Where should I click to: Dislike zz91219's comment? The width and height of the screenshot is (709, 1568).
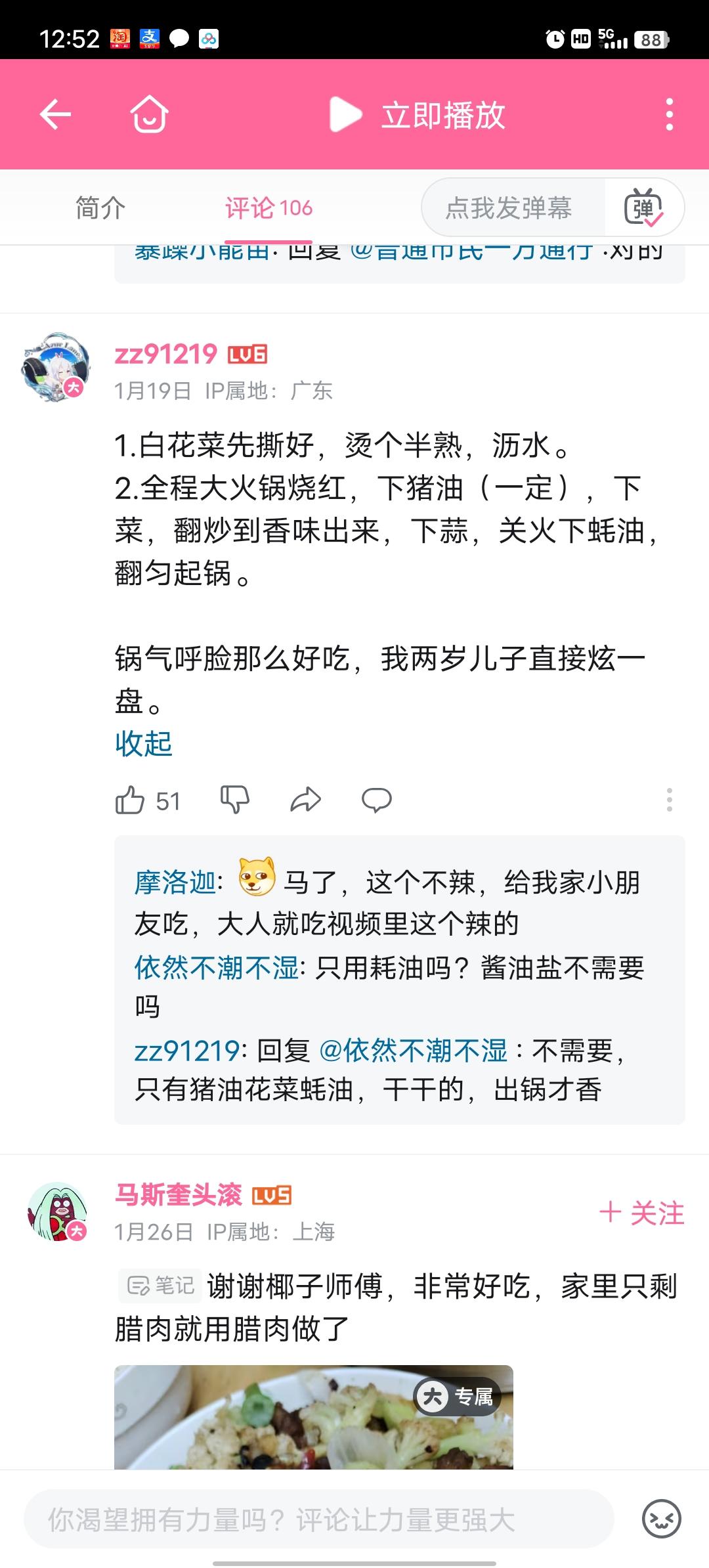click(234, 800)
